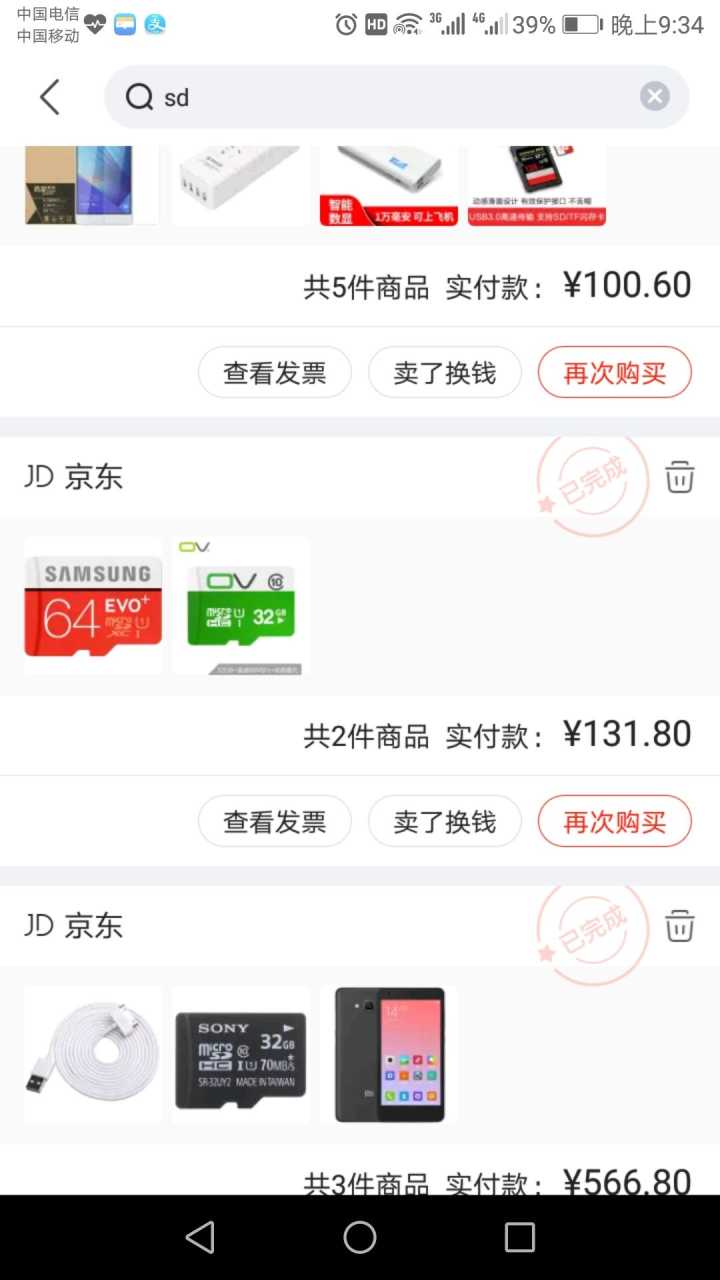Open the OV 32GB memory card product

point(241,607)
